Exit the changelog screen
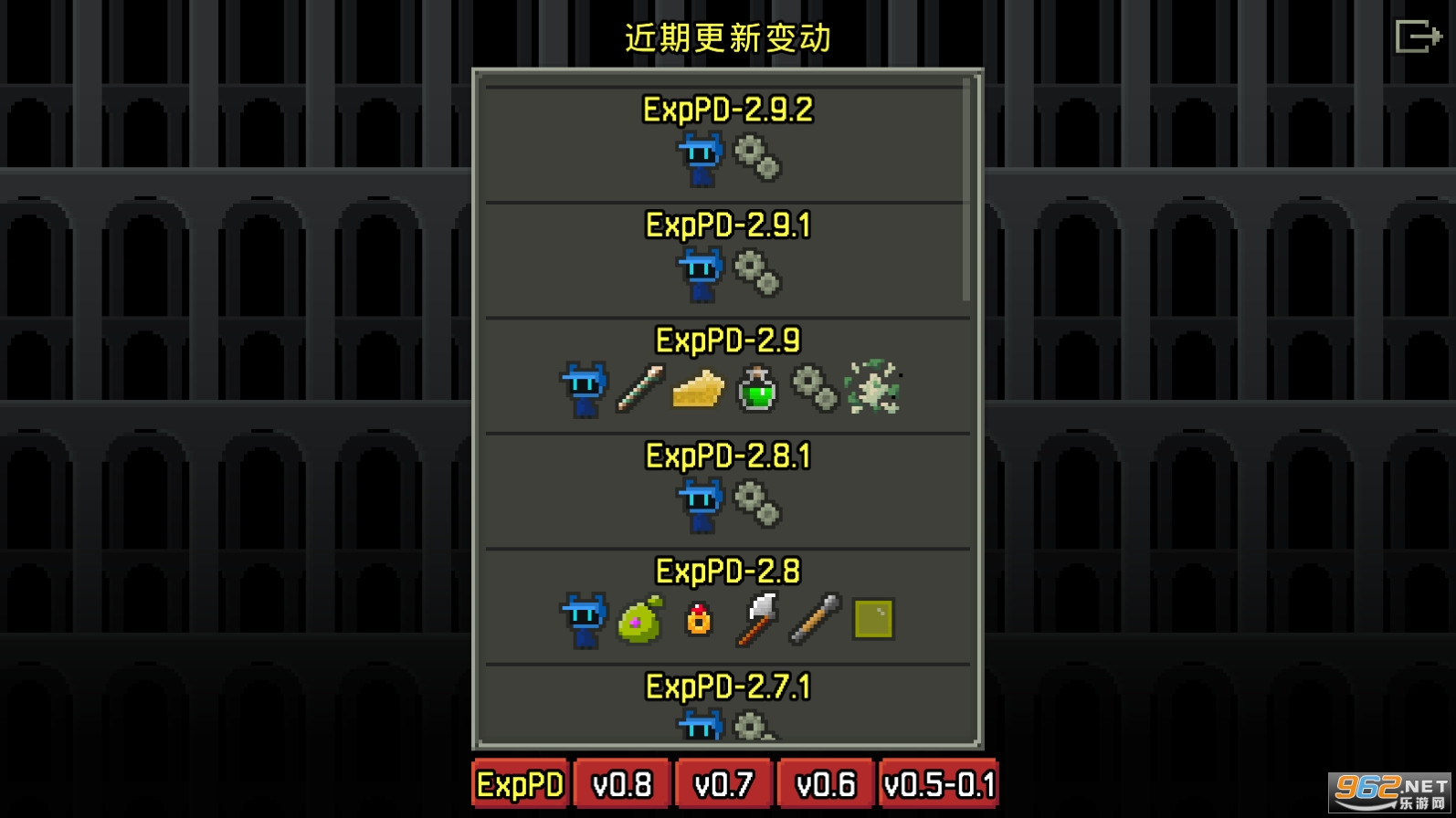Screen dimensions: 1456x818 click(x=1417, y=37)
